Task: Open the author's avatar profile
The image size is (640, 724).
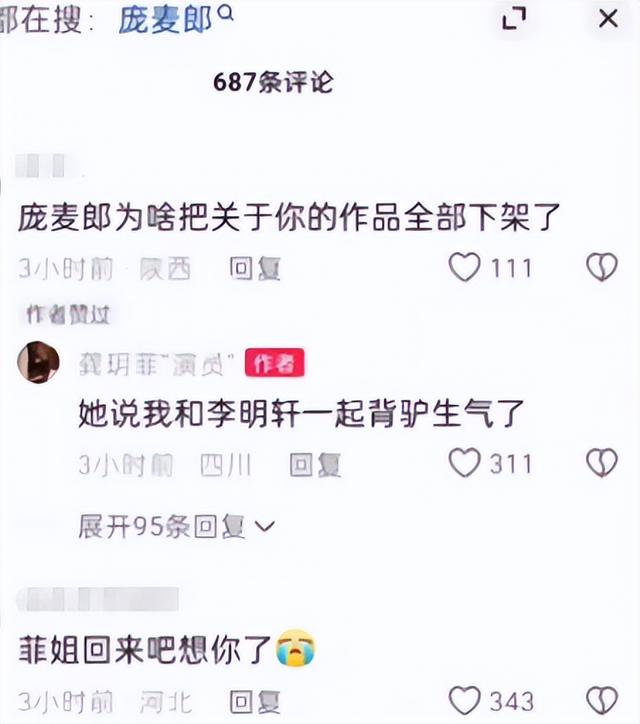Action: pyautogui.click(x=38, y=362)
